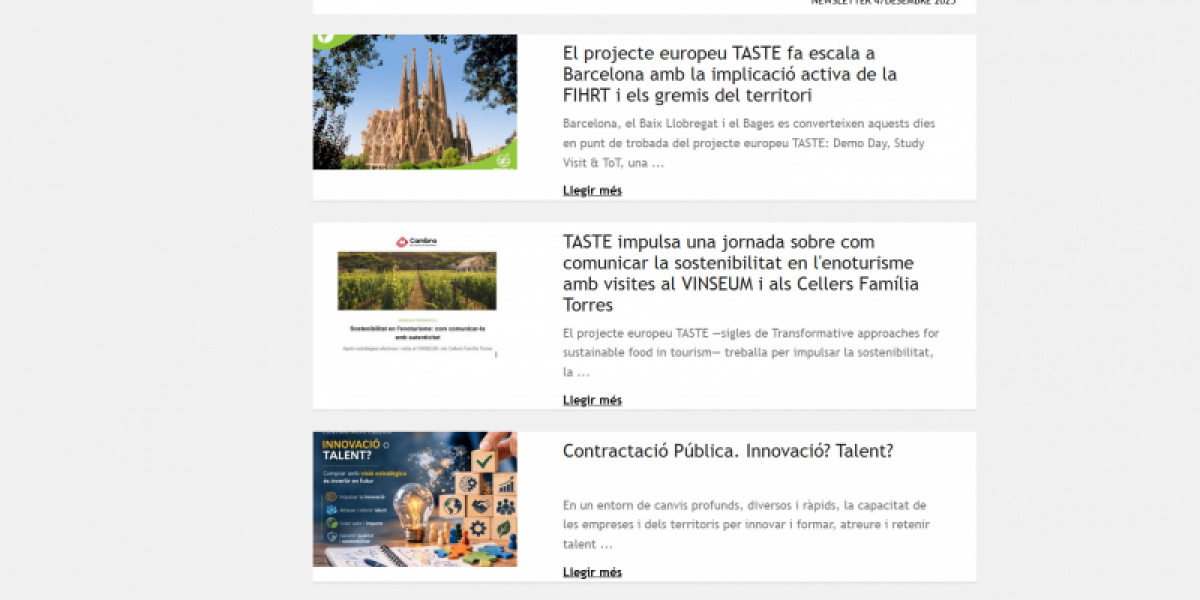Open 'Llegir més' for Contractació Pública article
The image size is (1200, 600).
pos(592,572)
